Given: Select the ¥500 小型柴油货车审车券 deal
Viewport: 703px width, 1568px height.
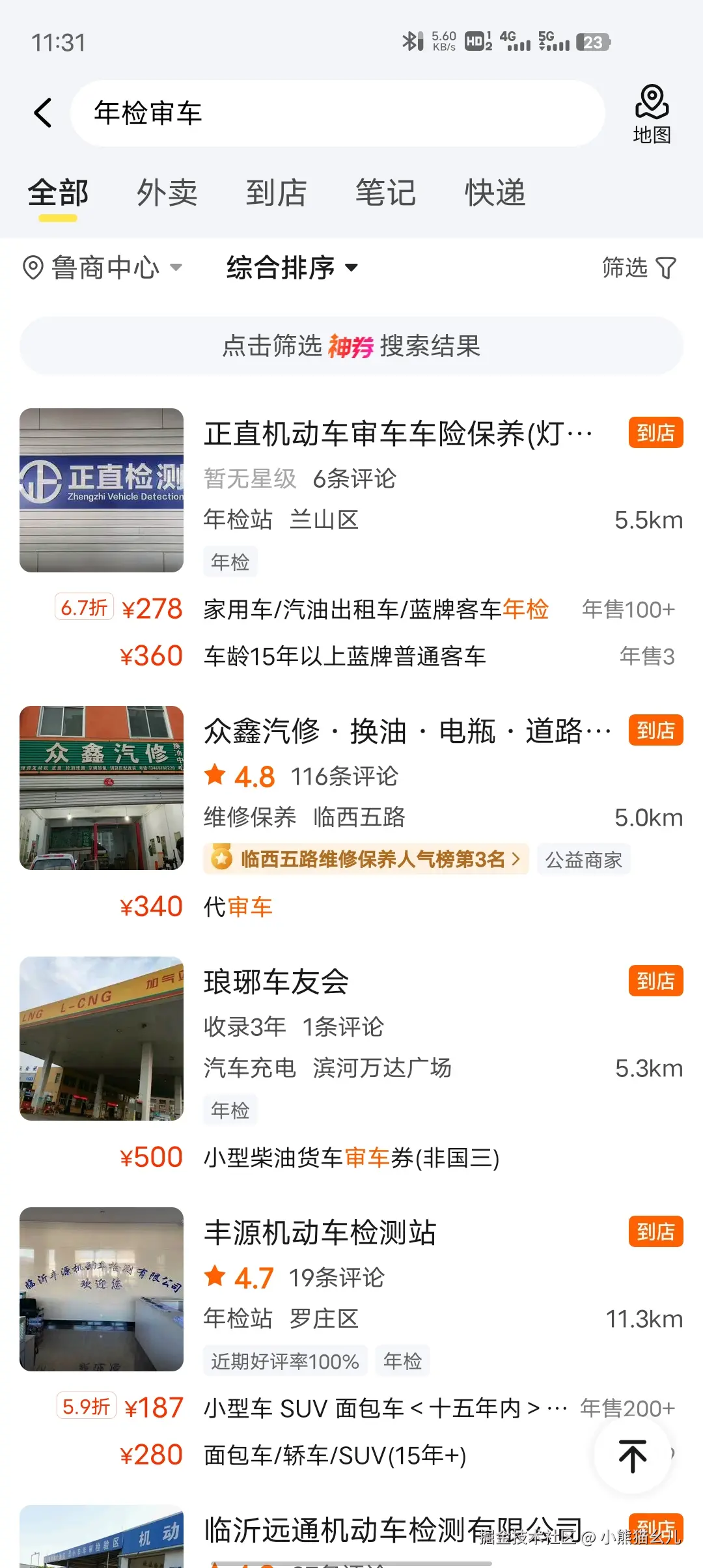Looking at the screenshot, I should pos(351,1158).
